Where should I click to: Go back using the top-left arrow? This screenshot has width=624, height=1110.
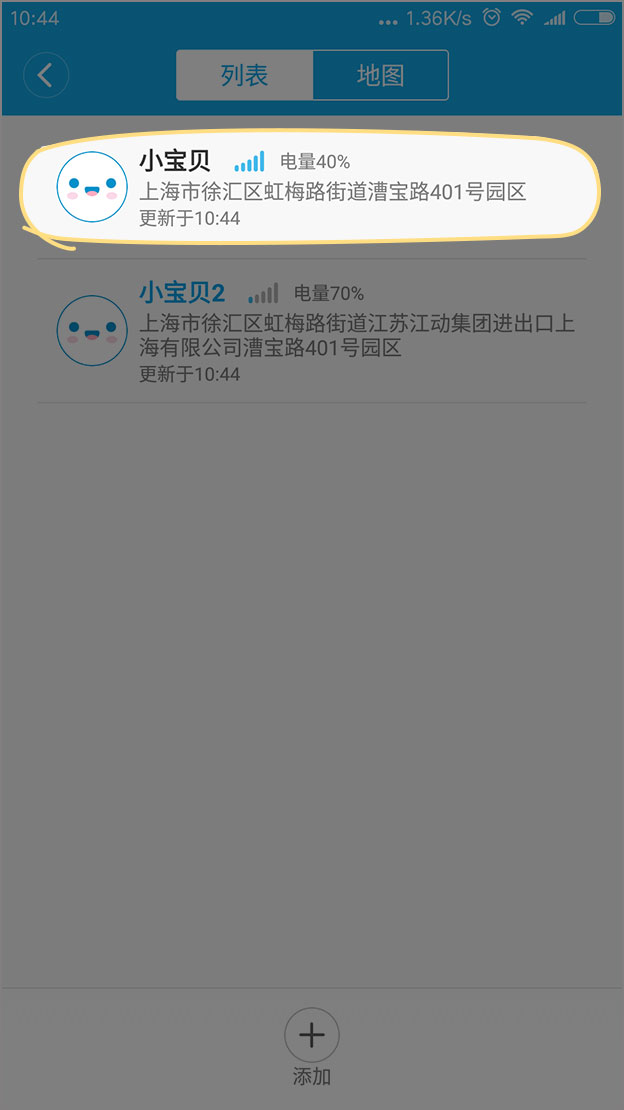(46, 76)
